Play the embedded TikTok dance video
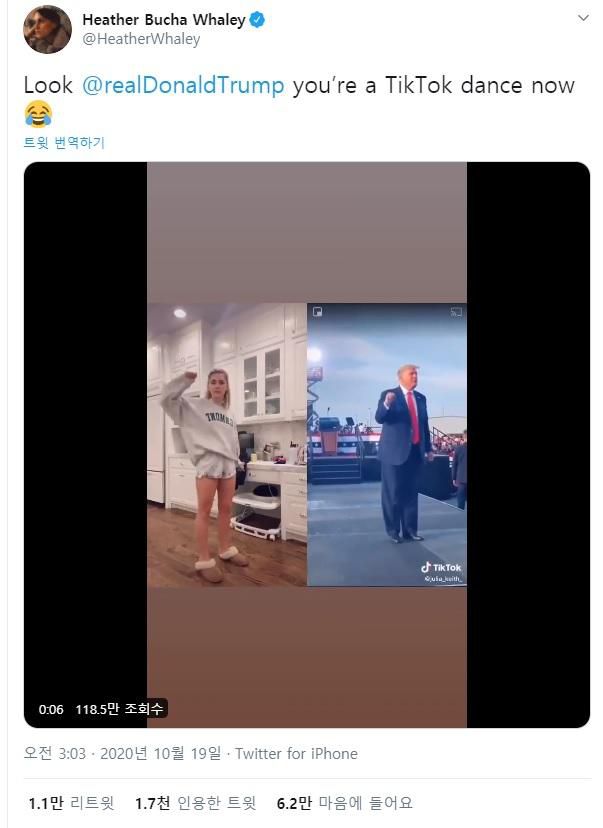The image size is (603, 828). coord(306,444)
